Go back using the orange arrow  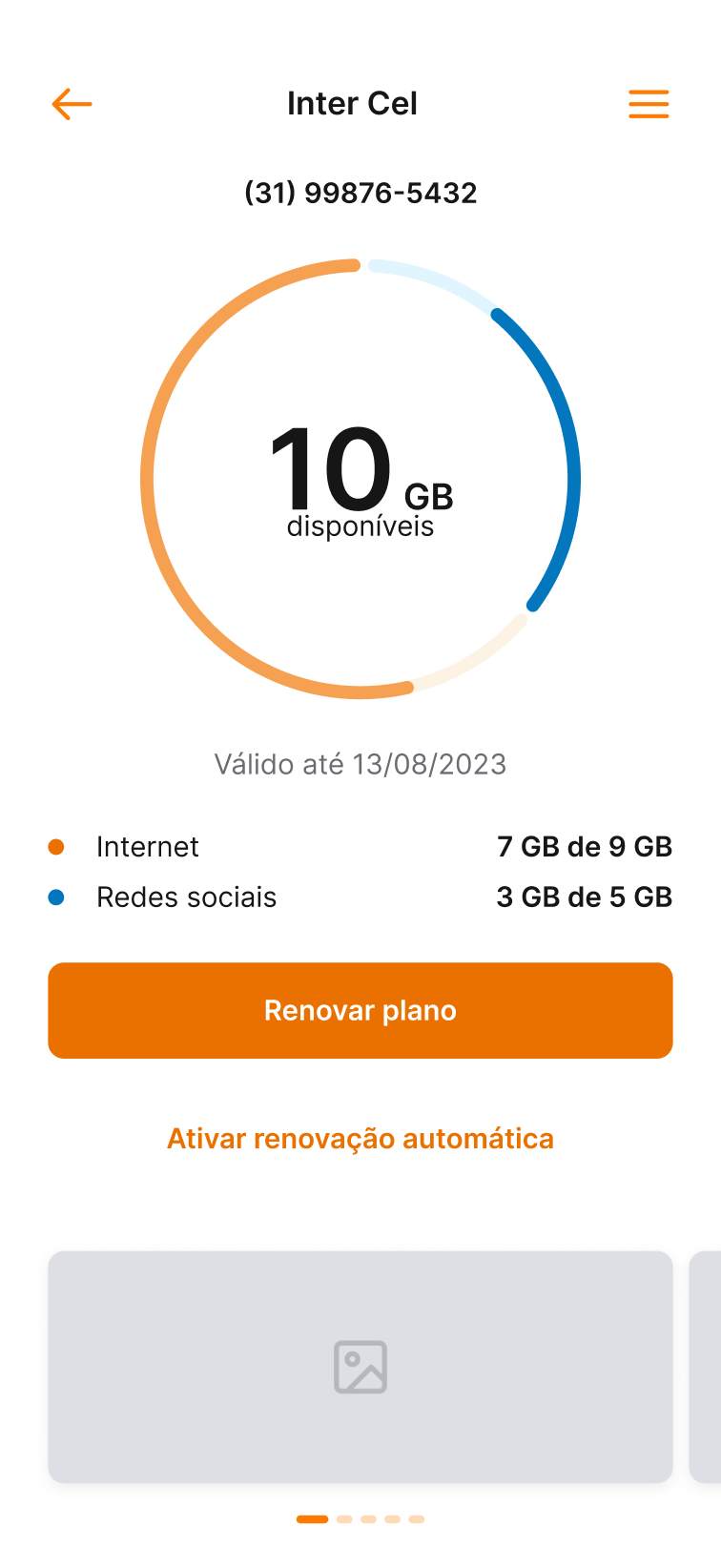point(72,104)
